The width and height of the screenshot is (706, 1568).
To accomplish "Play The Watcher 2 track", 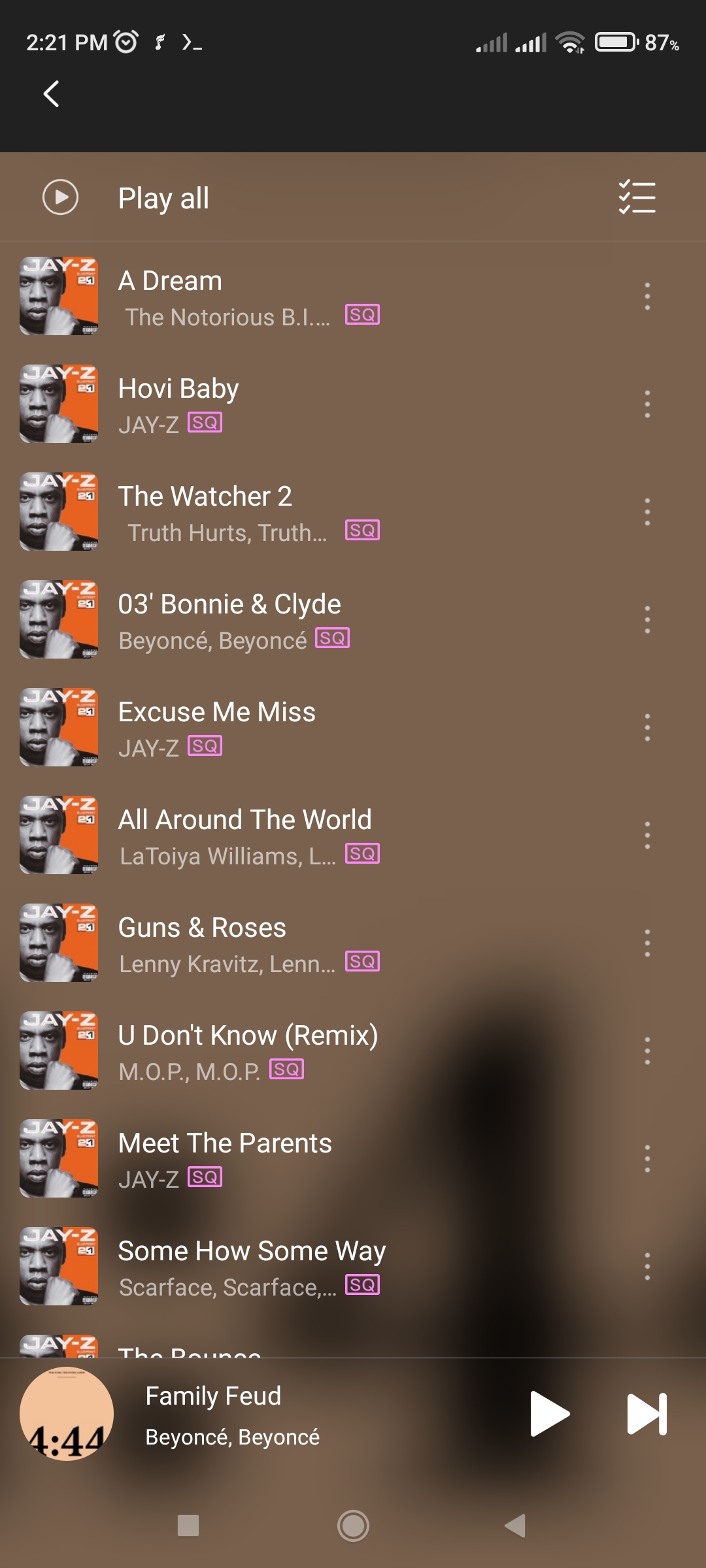I will [261, 512].
